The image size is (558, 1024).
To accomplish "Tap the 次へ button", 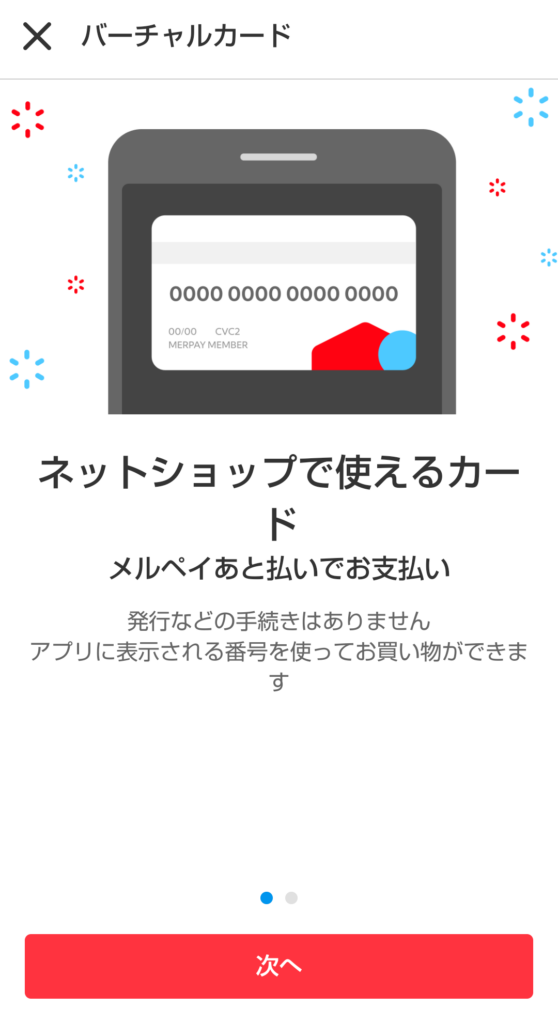I will [x=279, y=966].
